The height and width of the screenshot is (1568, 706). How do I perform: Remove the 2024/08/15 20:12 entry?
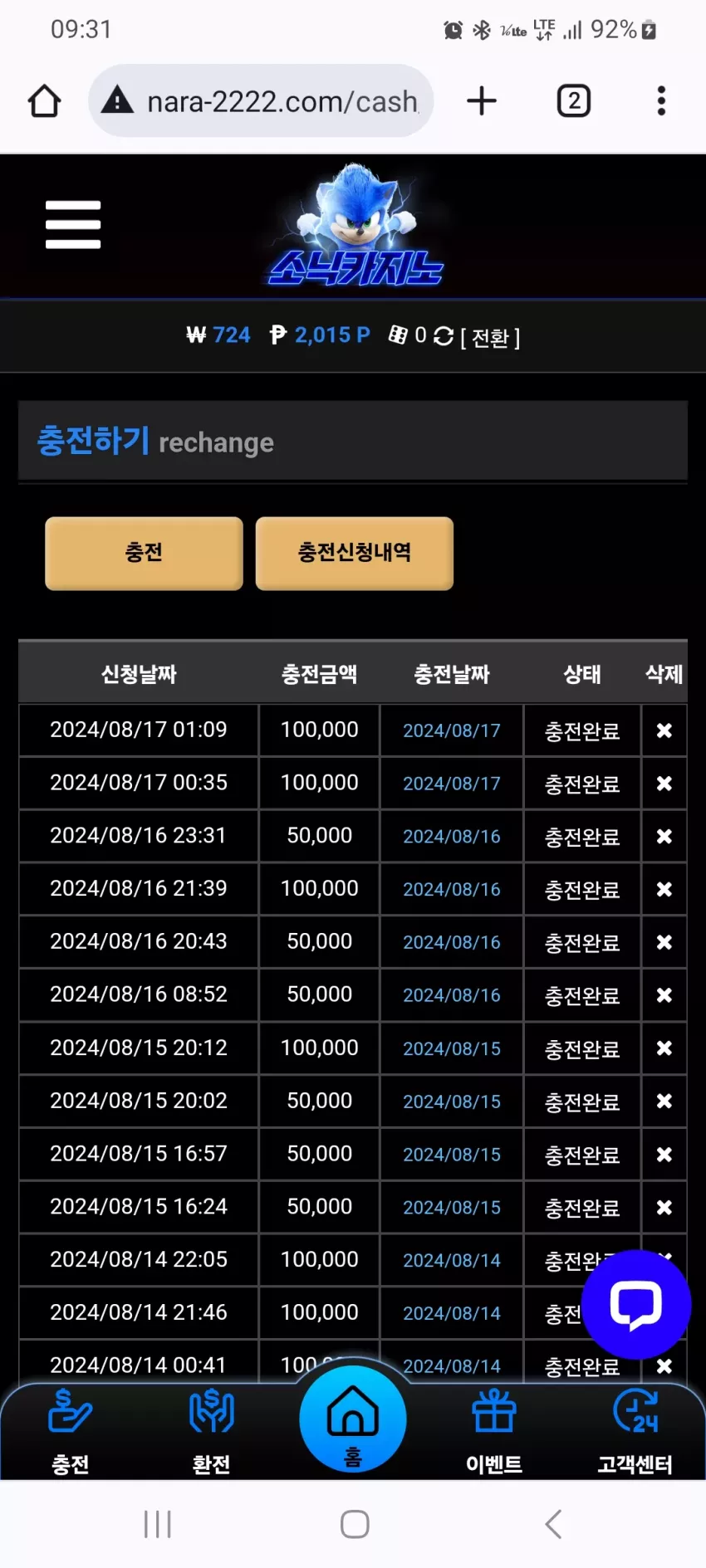click(x=664, y=1048)
